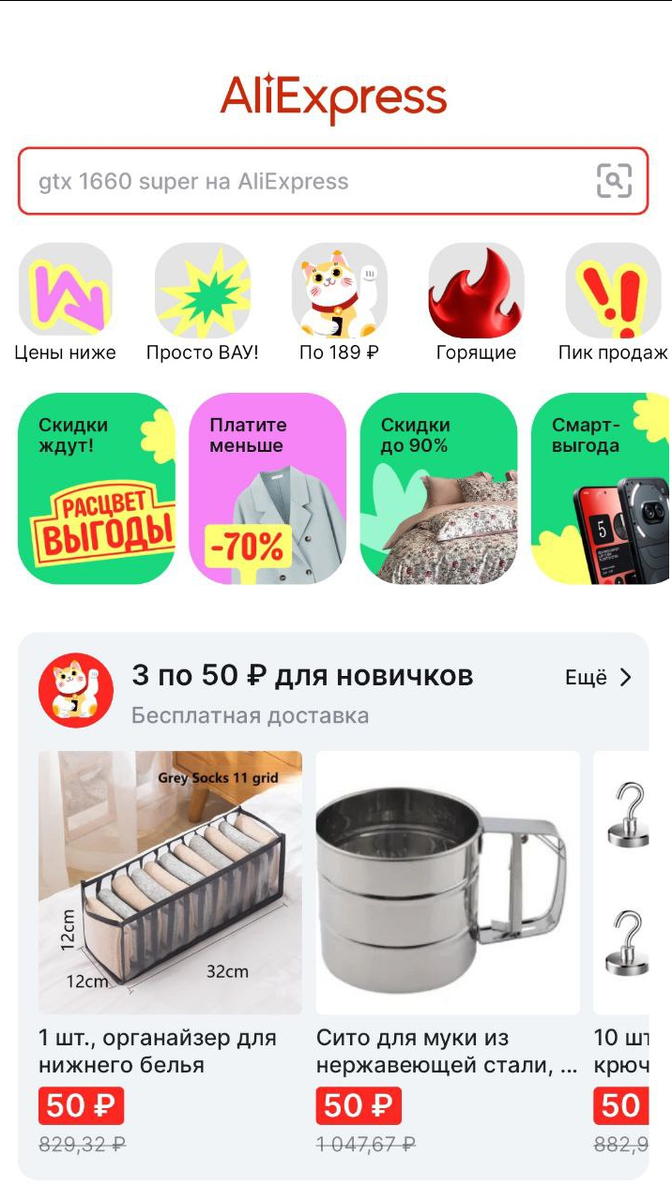672x1200 pixels.
Task: Open the Смарт-выгода banner
Action: click(601, 488)
